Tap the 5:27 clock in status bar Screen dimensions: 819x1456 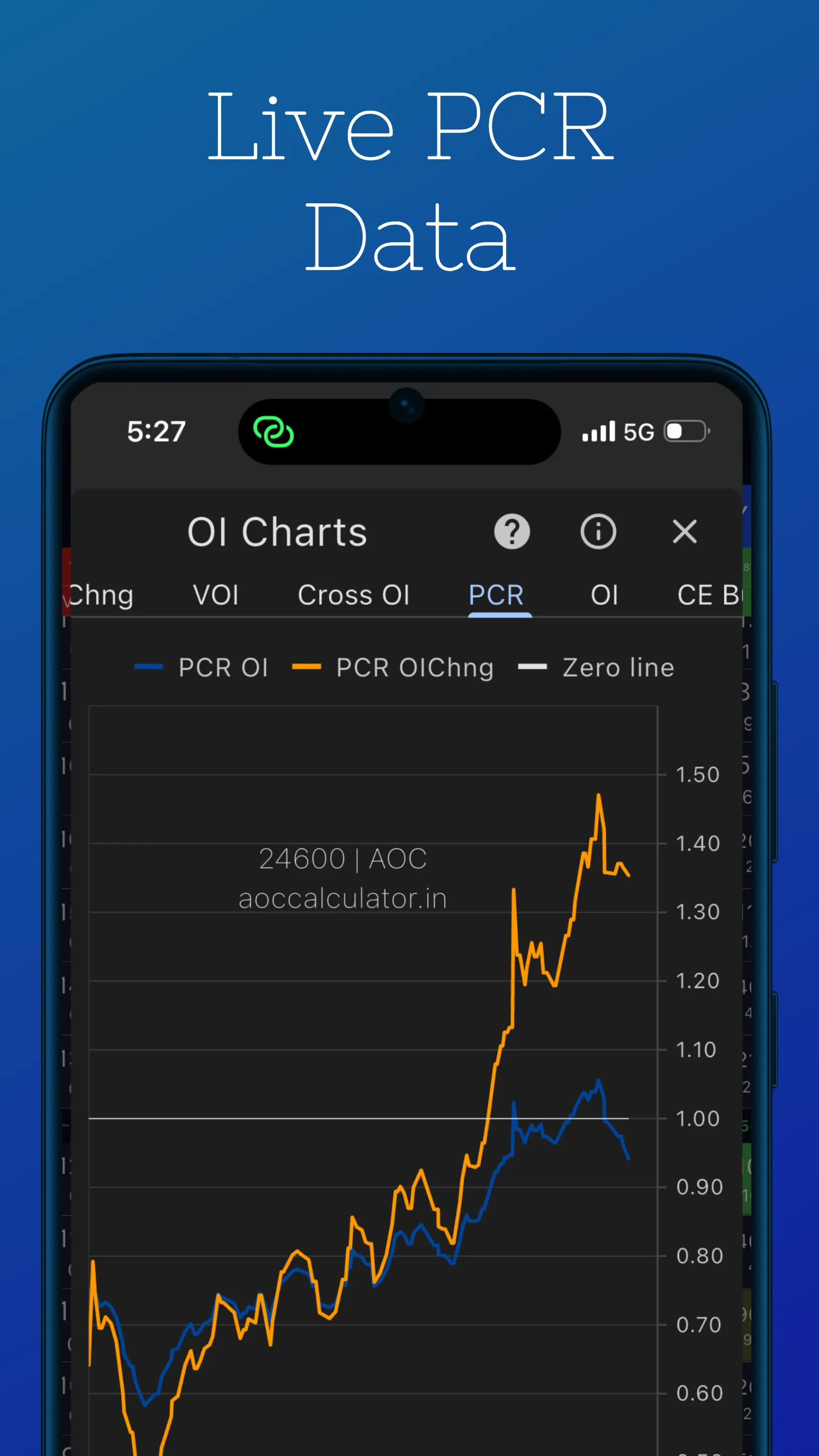(157, 431)
